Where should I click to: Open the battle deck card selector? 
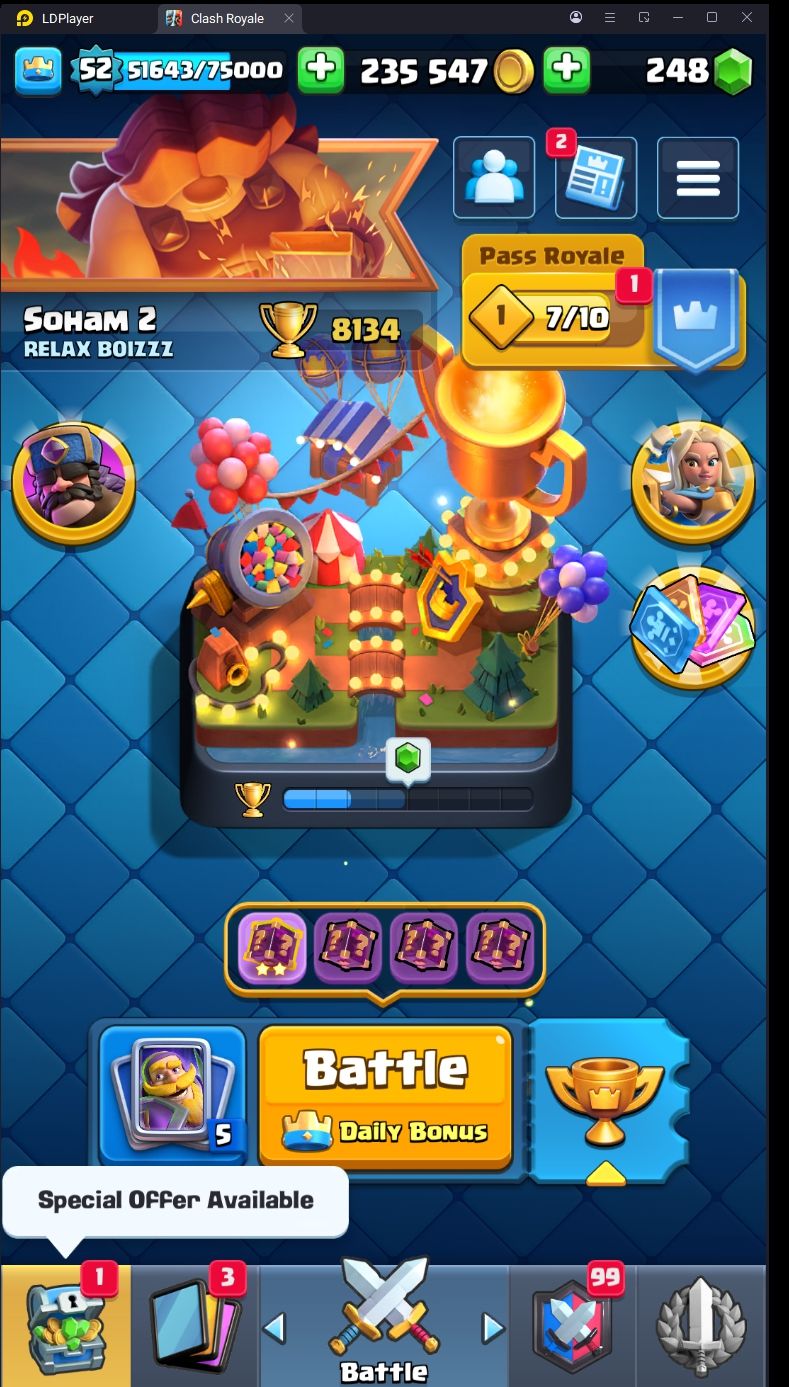click(173, 1096)
